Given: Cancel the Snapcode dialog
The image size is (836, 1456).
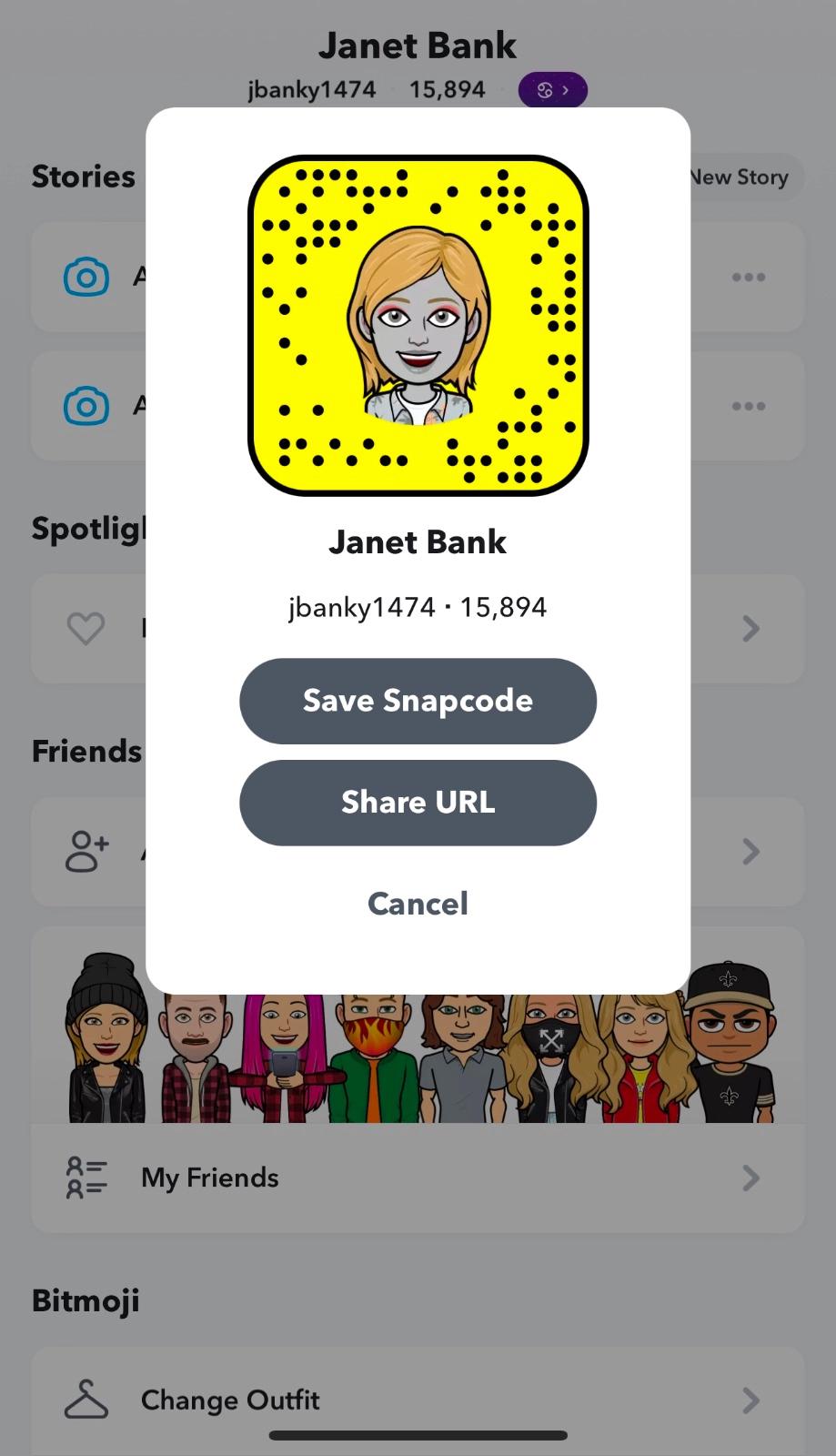Looking at the screenshot, I should pos(418,904).
